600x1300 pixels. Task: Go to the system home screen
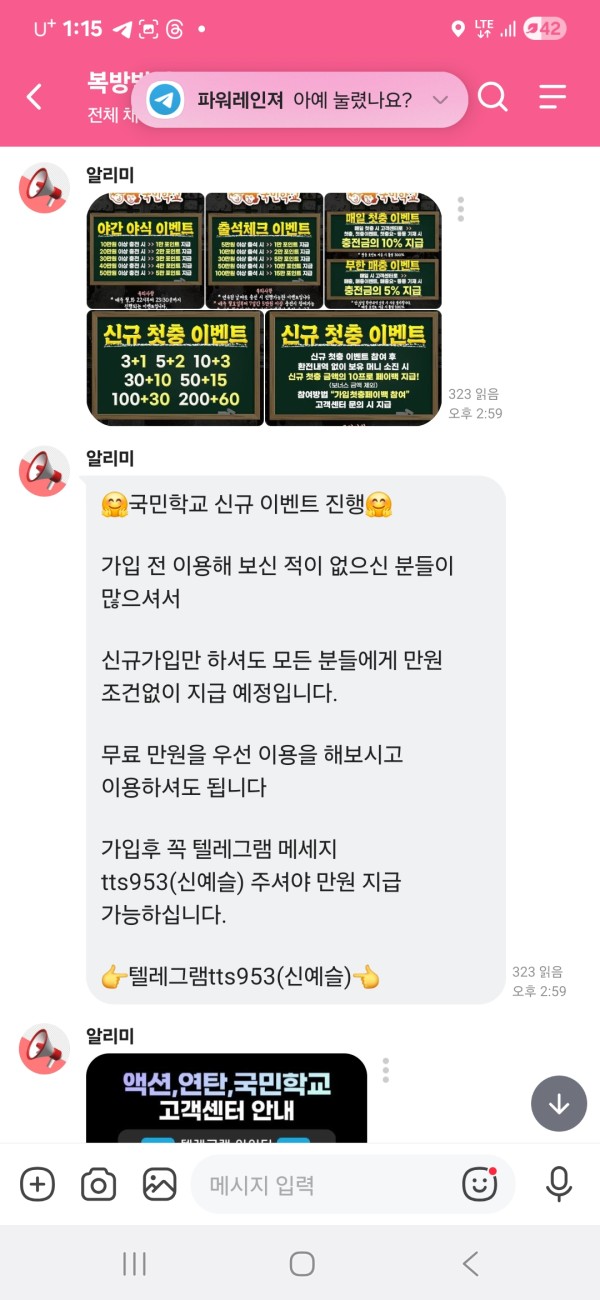pyautogui.click(x=301, y=1264)
